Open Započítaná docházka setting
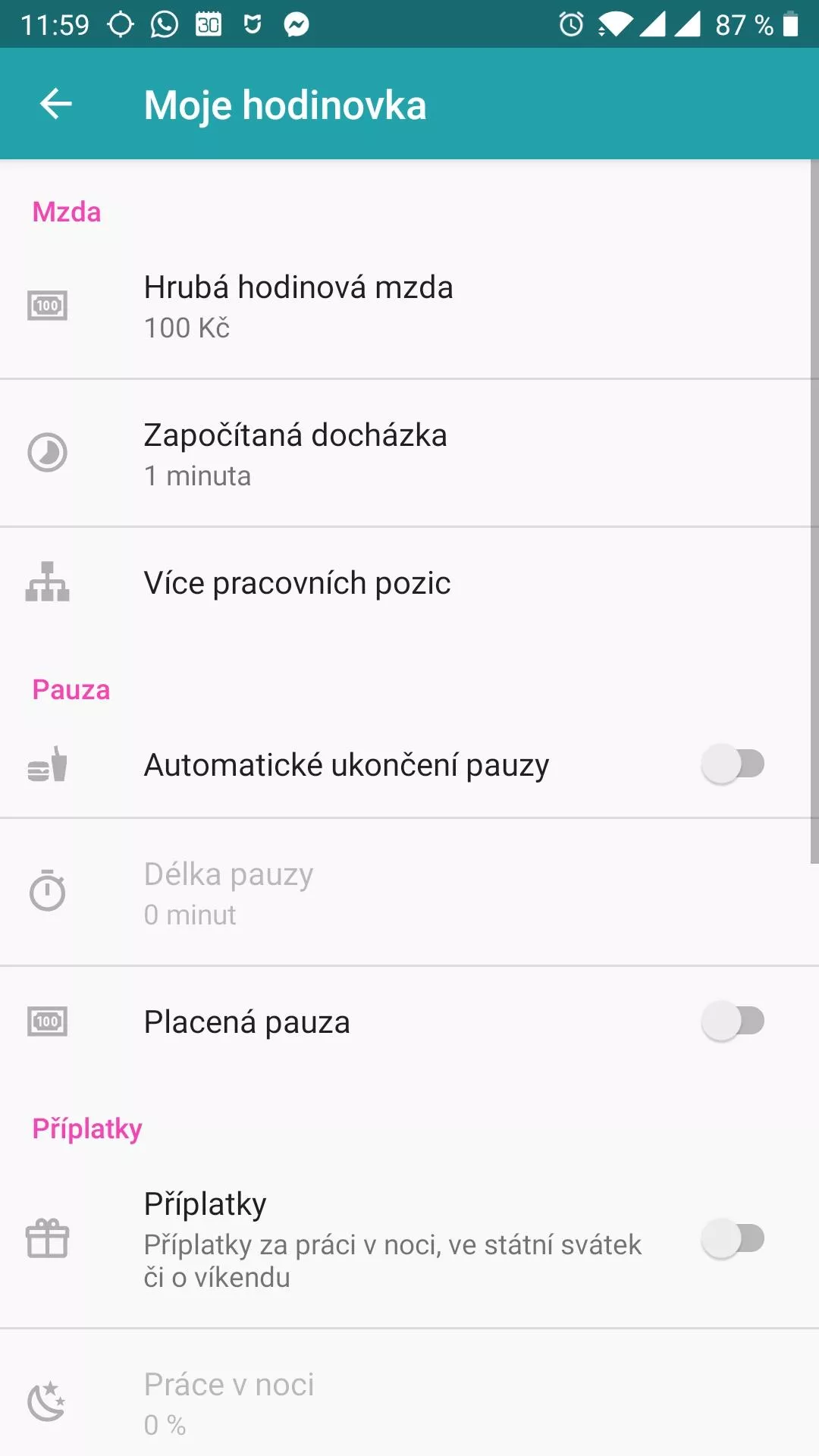 point(409,453)
